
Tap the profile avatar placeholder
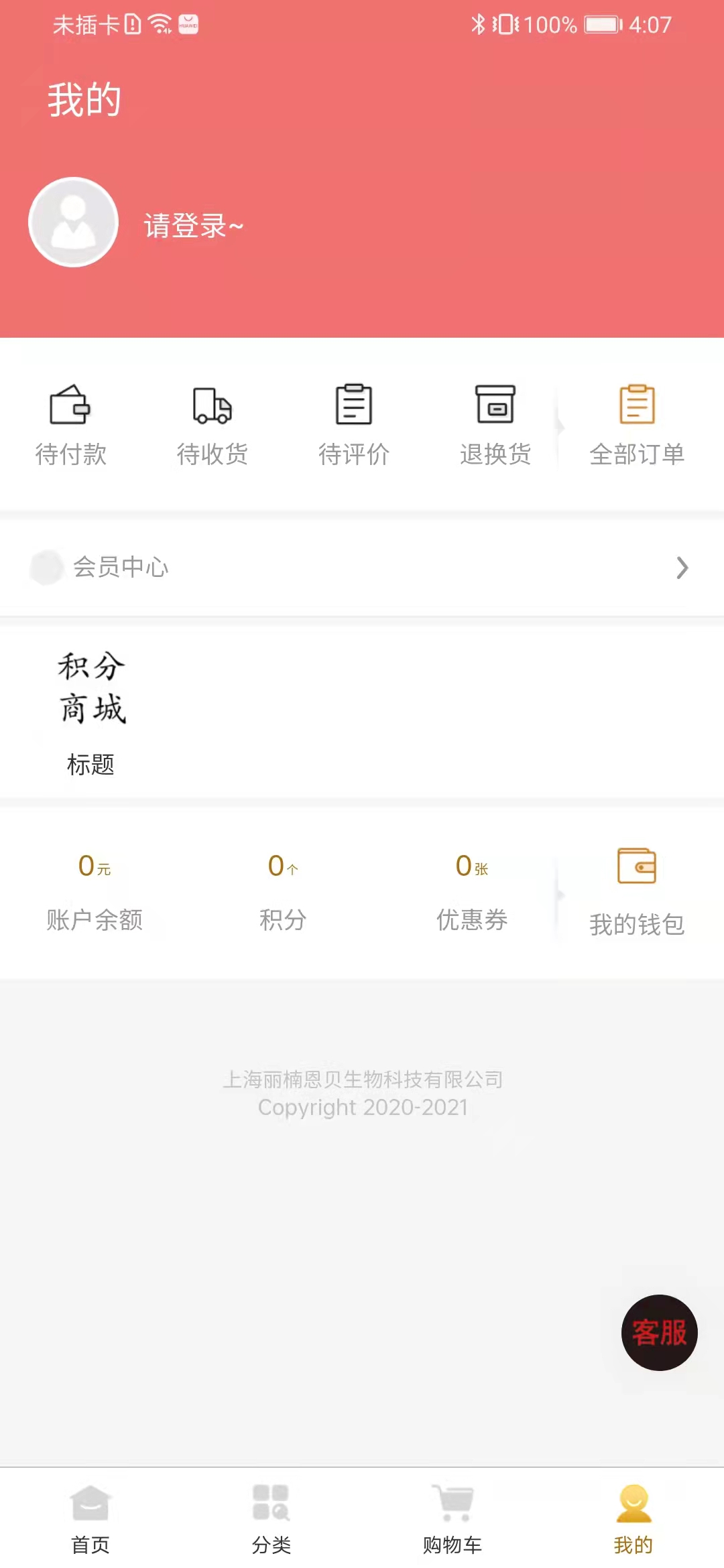tap(74, 222)
